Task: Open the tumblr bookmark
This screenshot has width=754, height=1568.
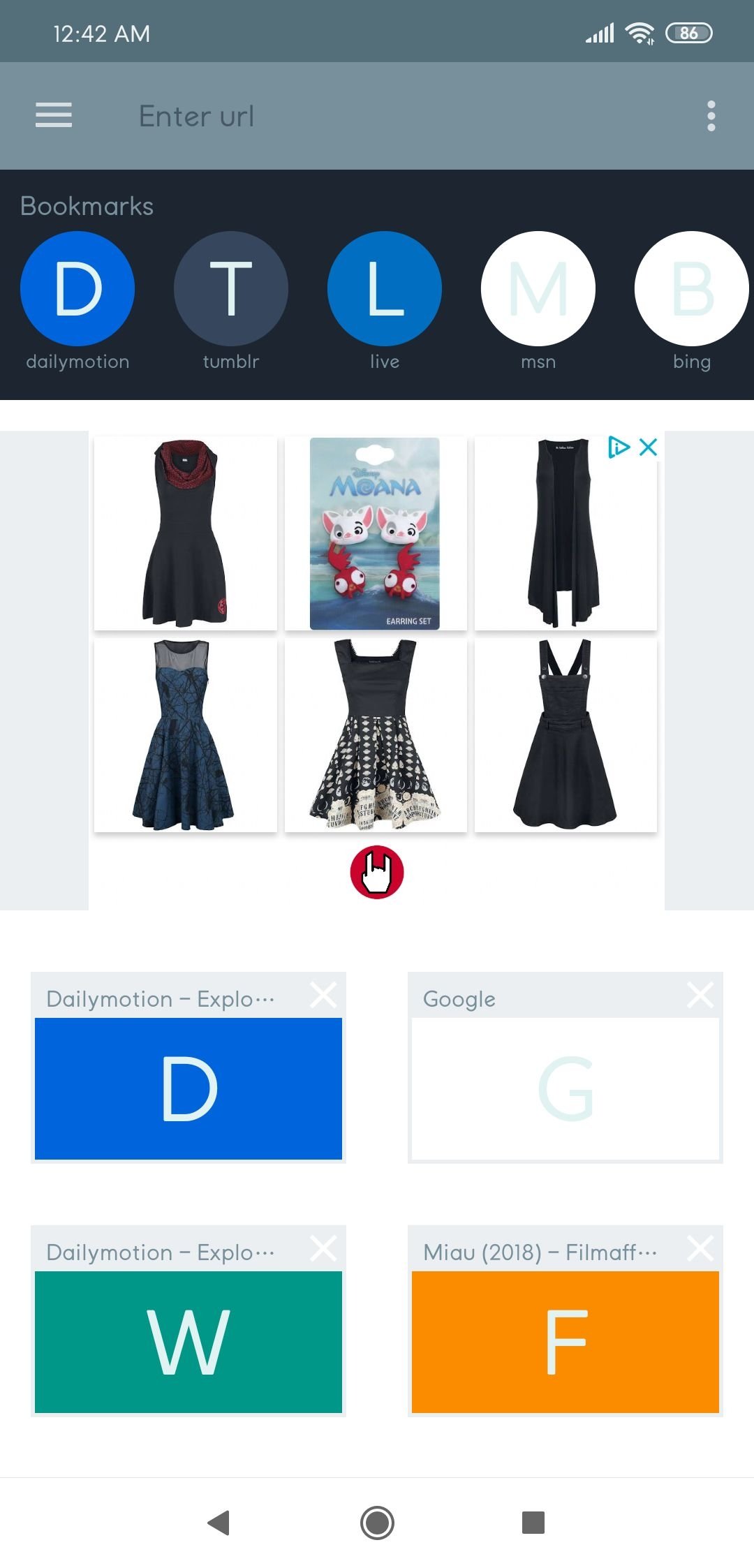Action: (x=231, y=289)
